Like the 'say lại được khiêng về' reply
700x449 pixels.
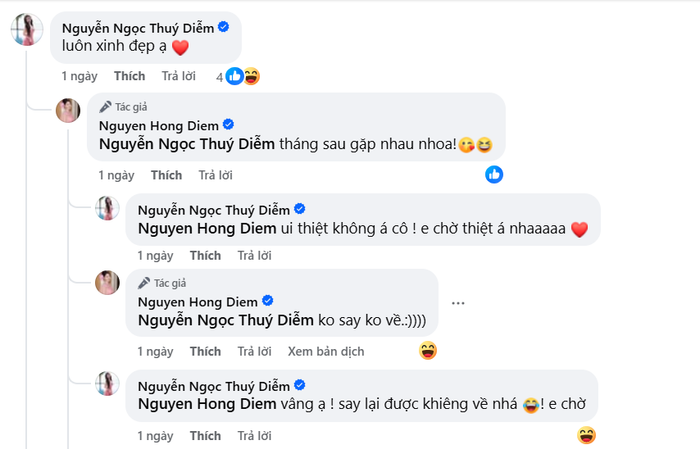click(x=205, y=436)
